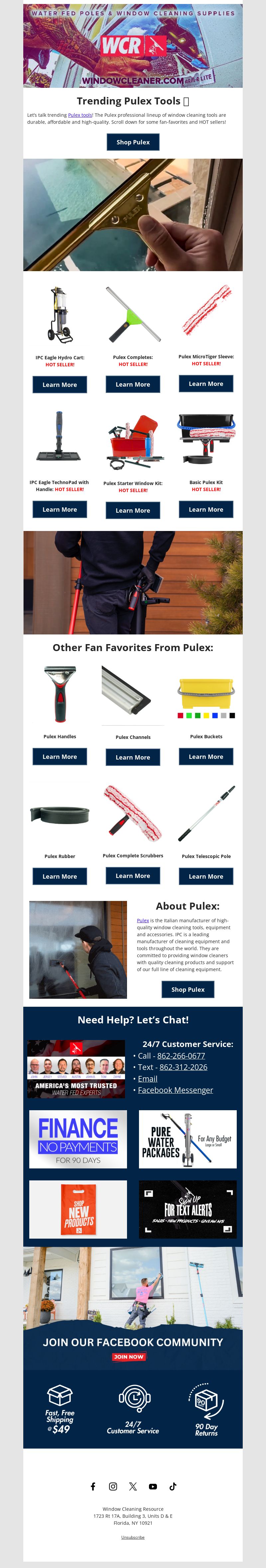The height and width of the screenshot is (1568, 266).
Task: Learn more about Pulex Handles
Action: pos(60,757)
